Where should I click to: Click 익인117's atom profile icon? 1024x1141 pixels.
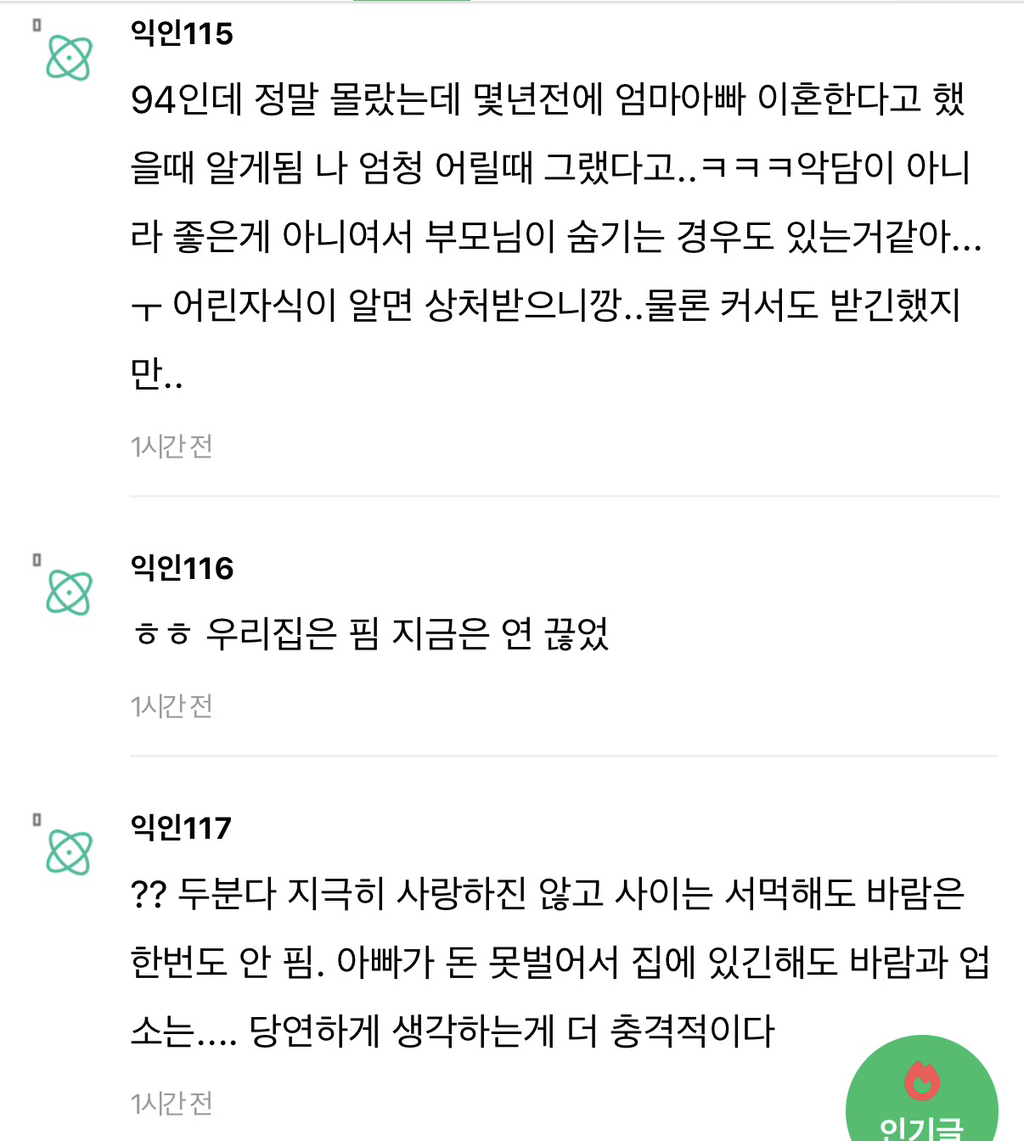point(68,853)
